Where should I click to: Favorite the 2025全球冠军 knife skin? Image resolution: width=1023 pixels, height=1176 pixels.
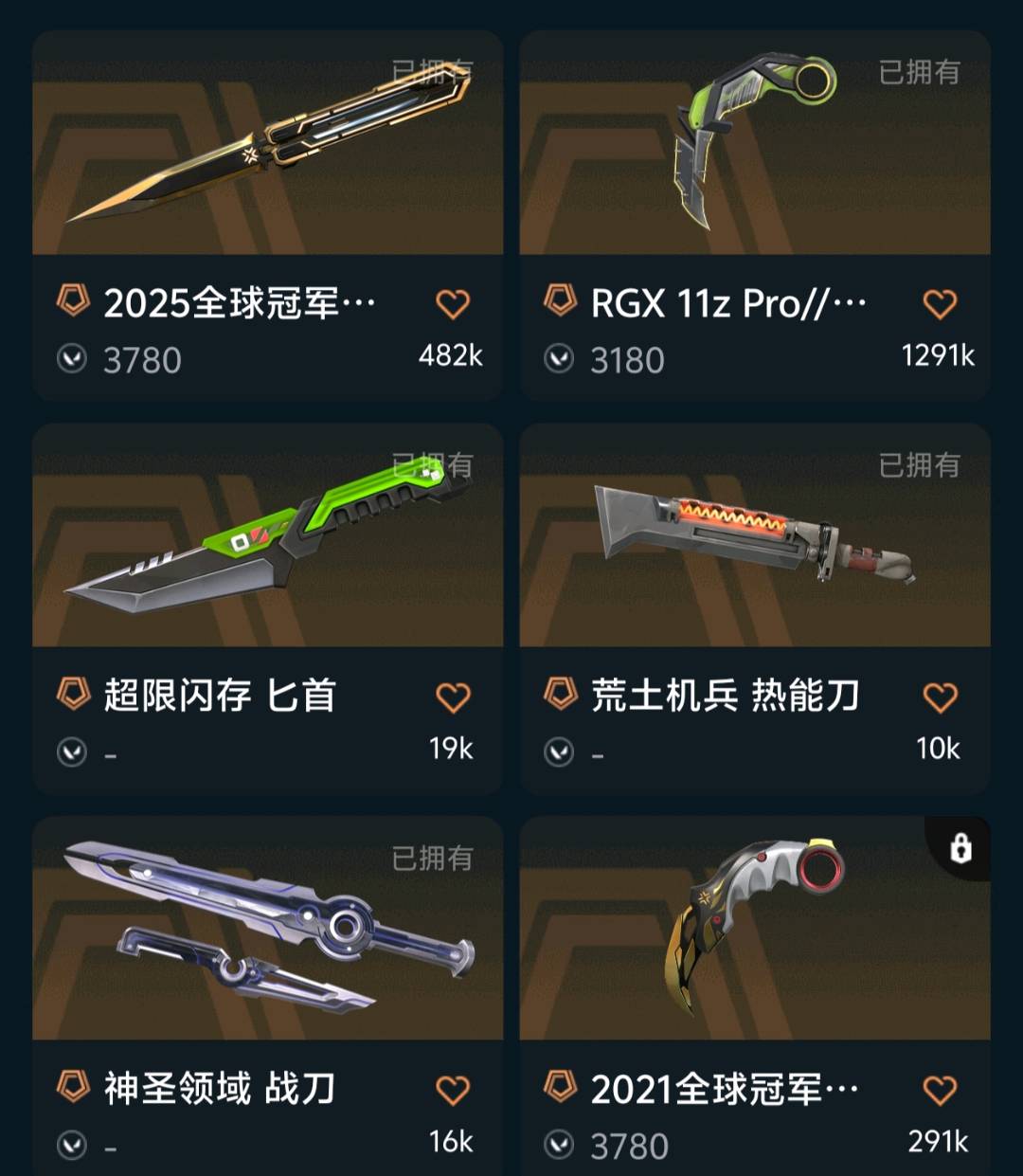[x=453, y=304]
